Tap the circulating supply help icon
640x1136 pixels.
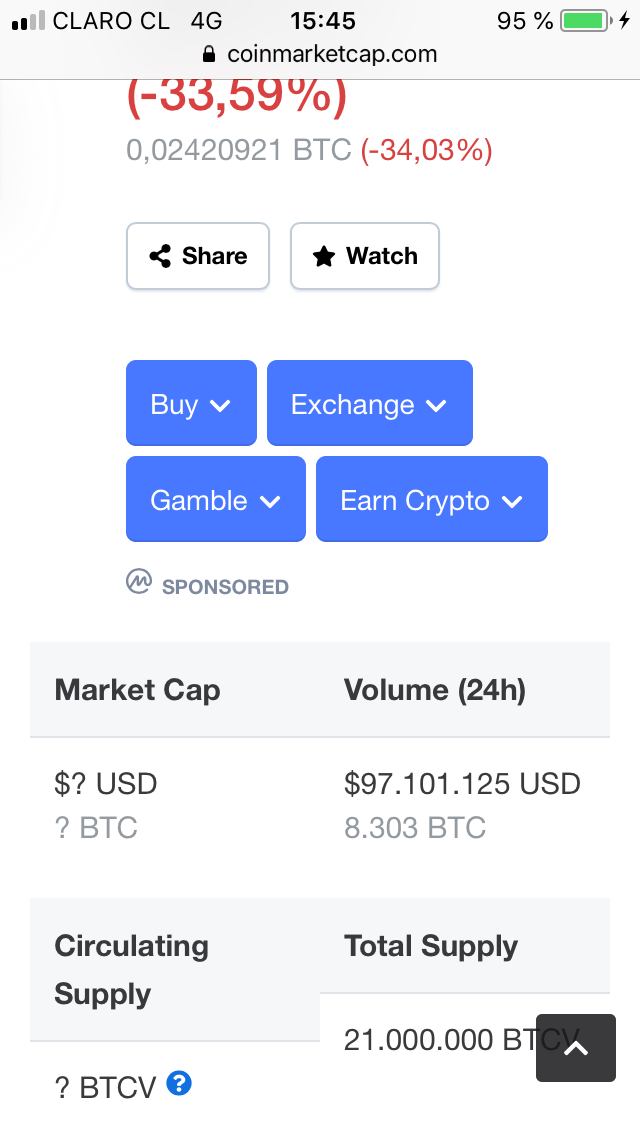coord(179,1083)
